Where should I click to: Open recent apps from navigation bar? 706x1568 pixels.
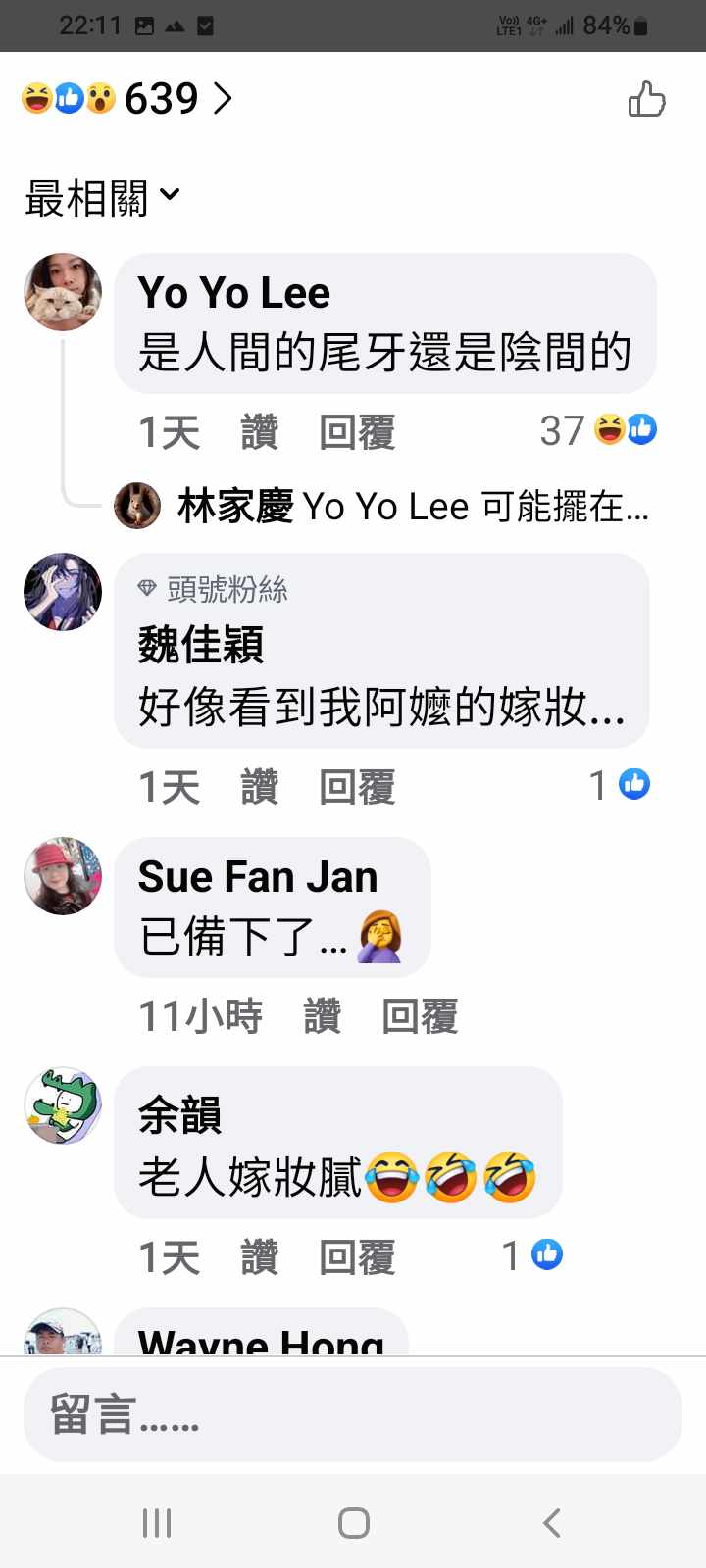click(157, 1523)
